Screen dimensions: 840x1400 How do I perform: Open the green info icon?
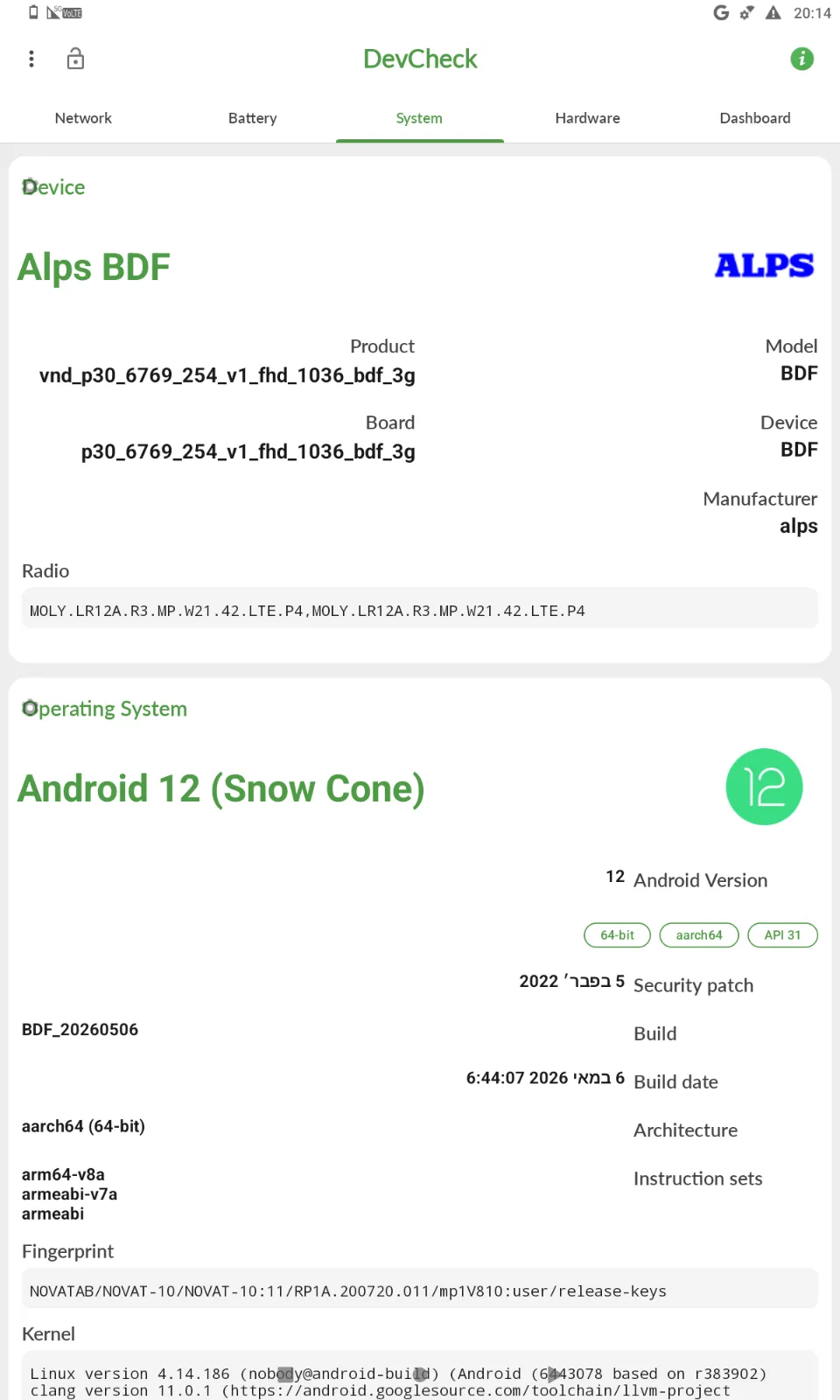[801, 59]
